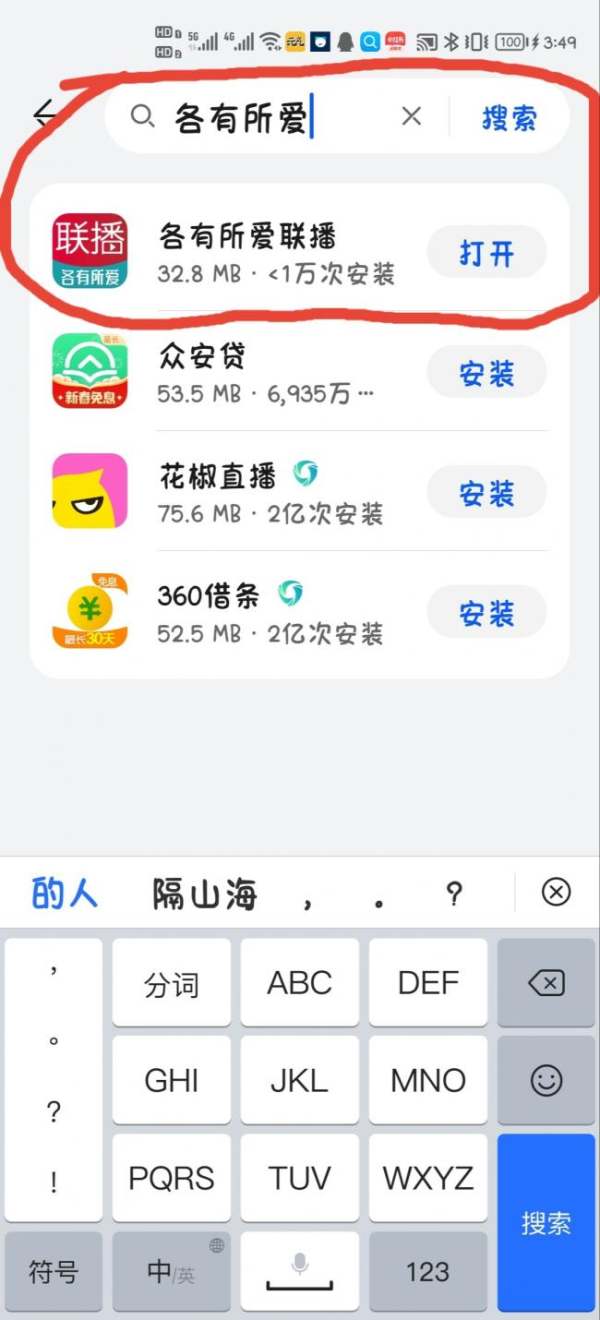Clear the search text with the X
Viewport: 600px width, 1320px height.
[411, 117]
